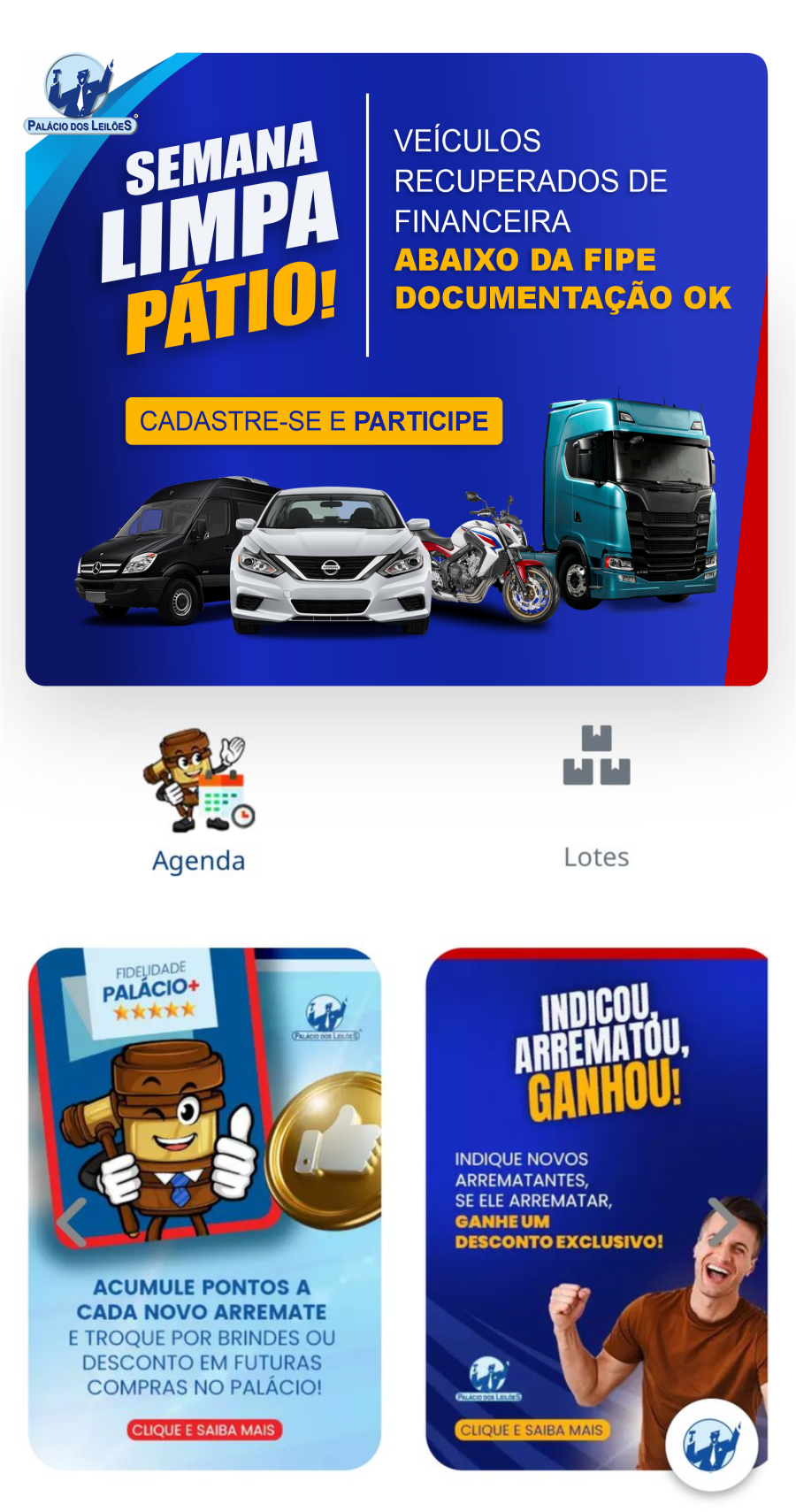The image size is (796, 1512).
Task: Open the Semana Limpa Pátio banner
Action: (x=396, y=369)
